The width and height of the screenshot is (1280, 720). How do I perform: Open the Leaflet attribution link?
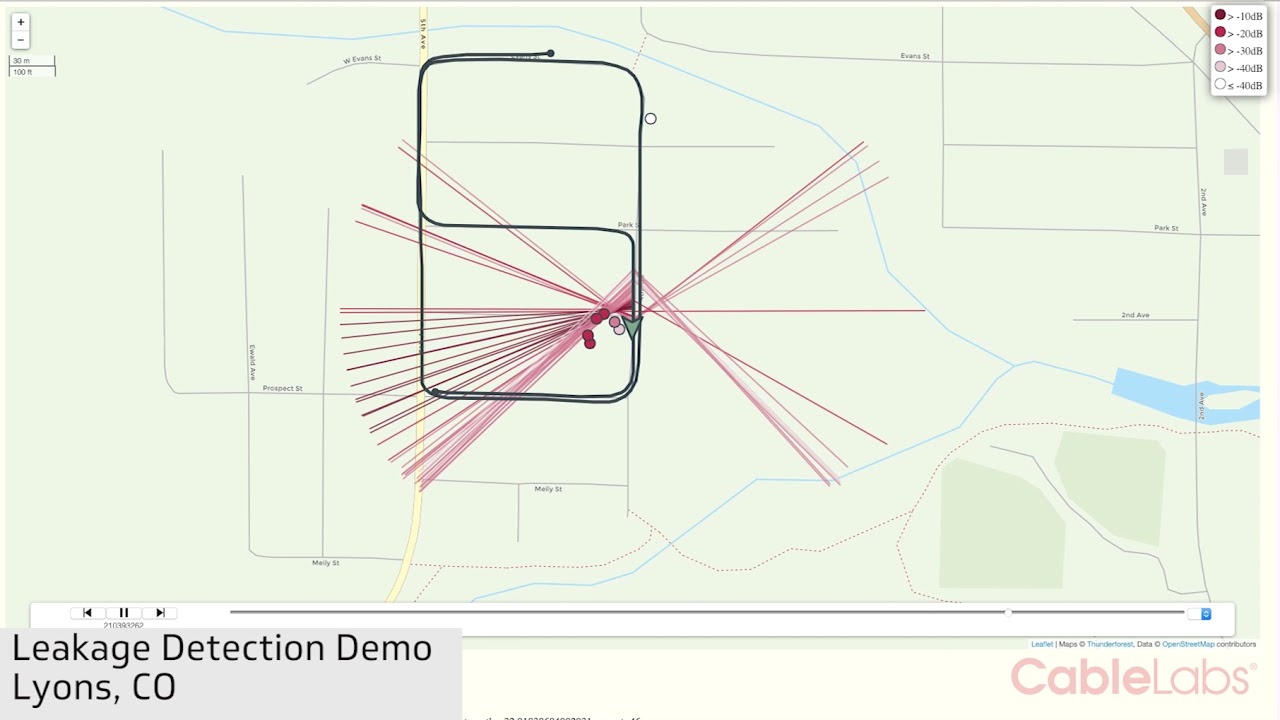pyautogui.click(x=1041, y=644)
